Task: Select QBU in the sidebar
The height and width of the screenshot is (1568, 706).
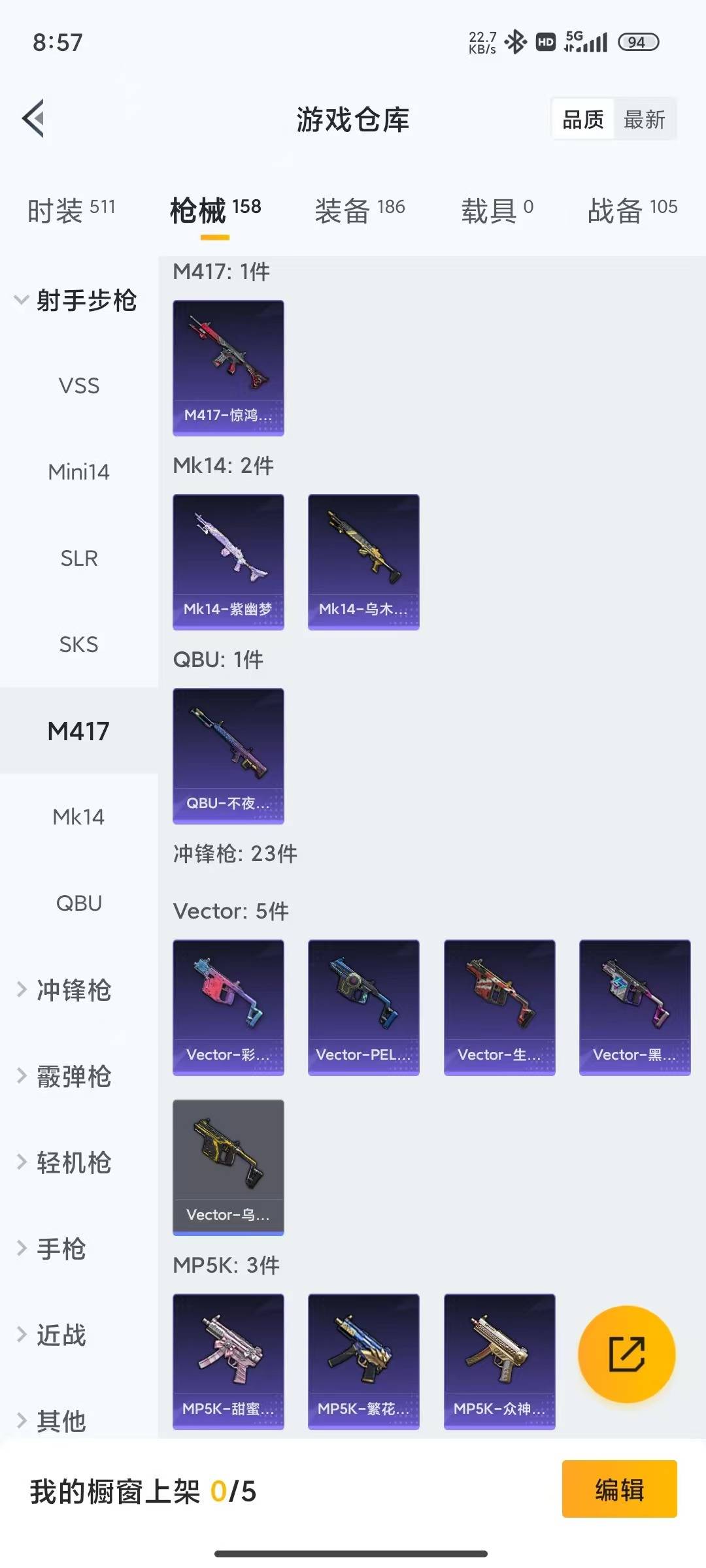Action: coord(78,903)
